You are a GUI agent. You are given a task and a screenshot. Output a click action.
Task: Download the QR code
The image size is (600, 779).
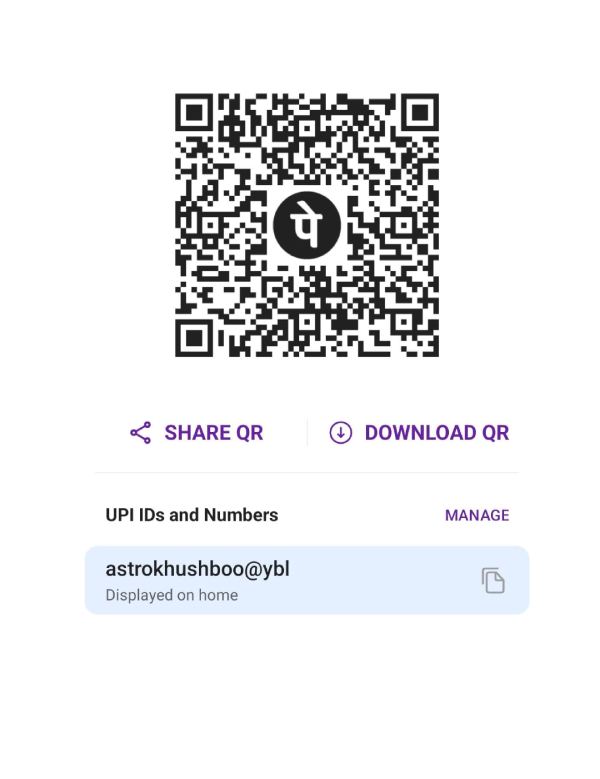[419, 433]
